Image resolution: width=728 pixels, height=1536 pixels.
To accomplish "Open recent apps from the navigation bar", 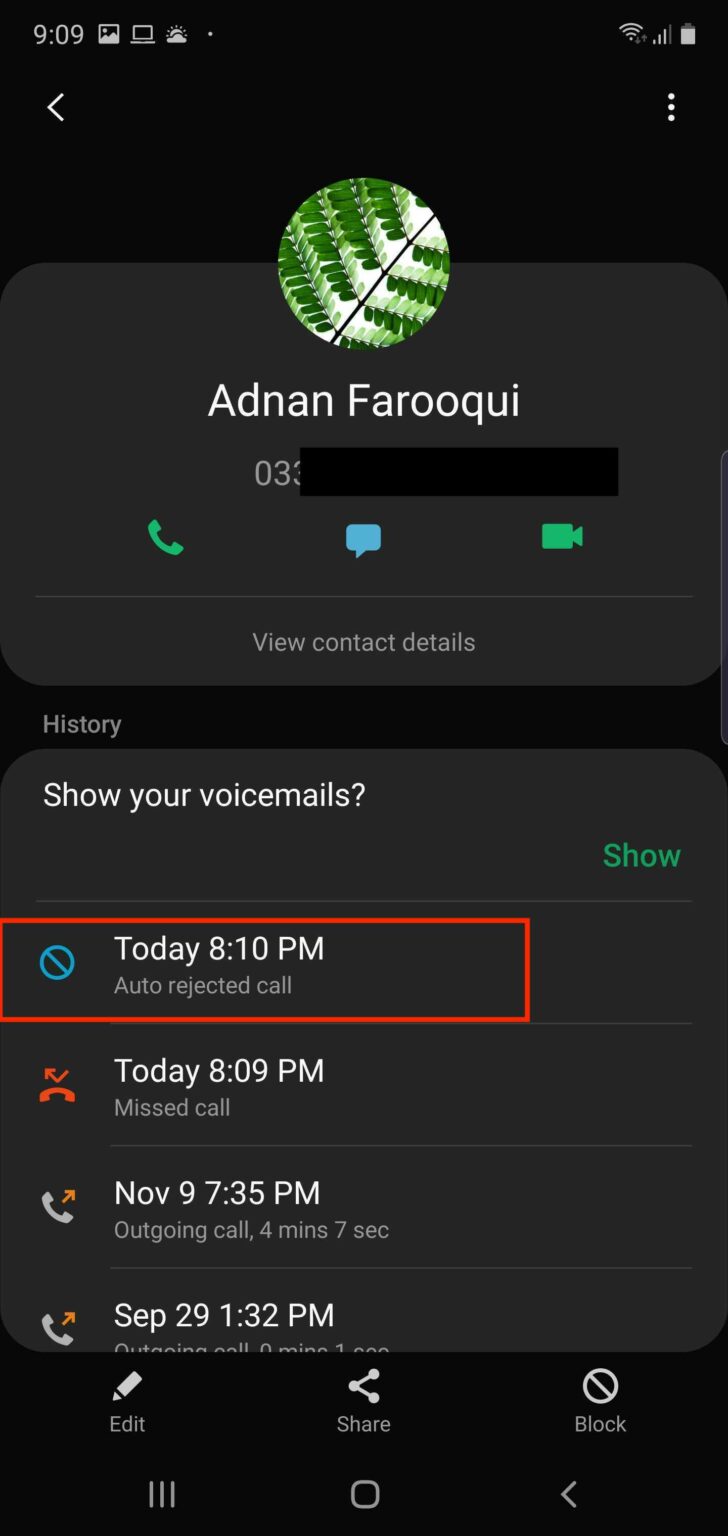I will pyautogui.click(x=161, y=1494).
